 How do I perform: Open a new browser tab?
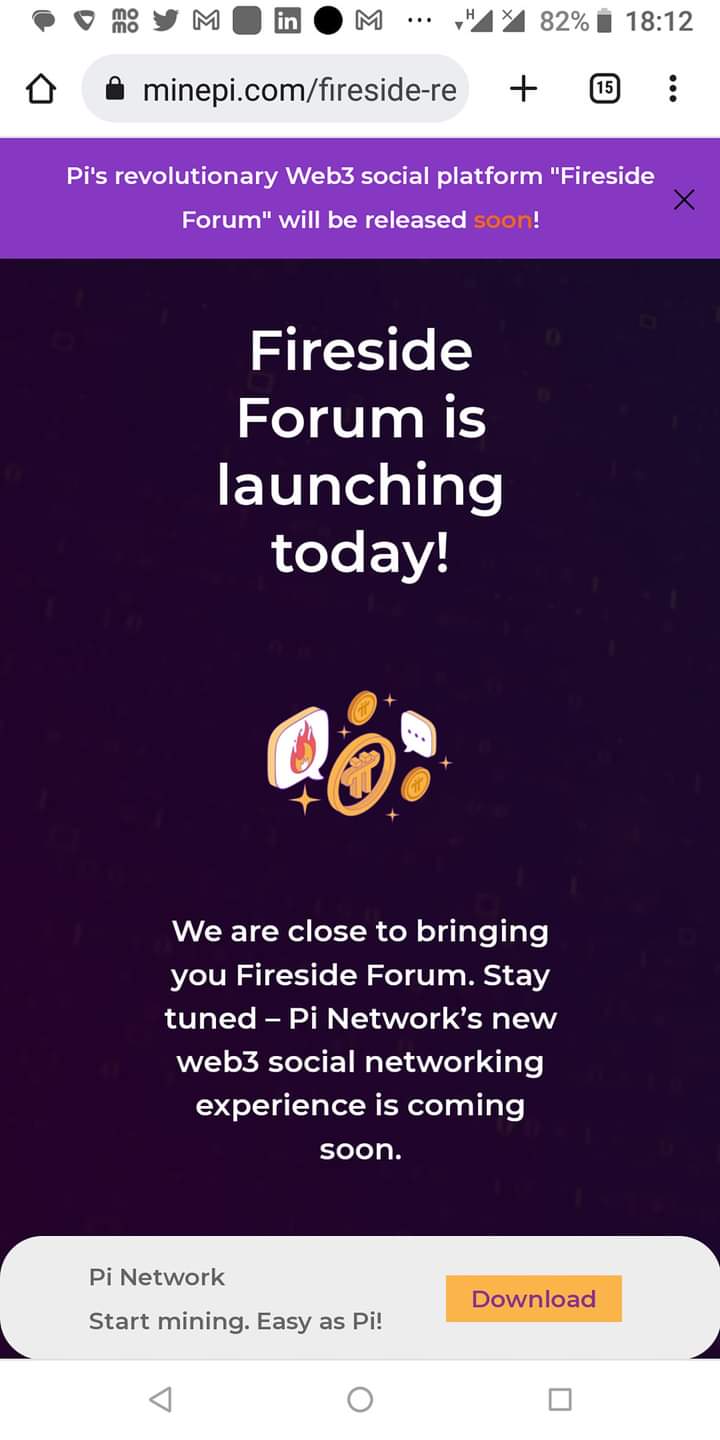pyautogui.click(x=523, y=89)
